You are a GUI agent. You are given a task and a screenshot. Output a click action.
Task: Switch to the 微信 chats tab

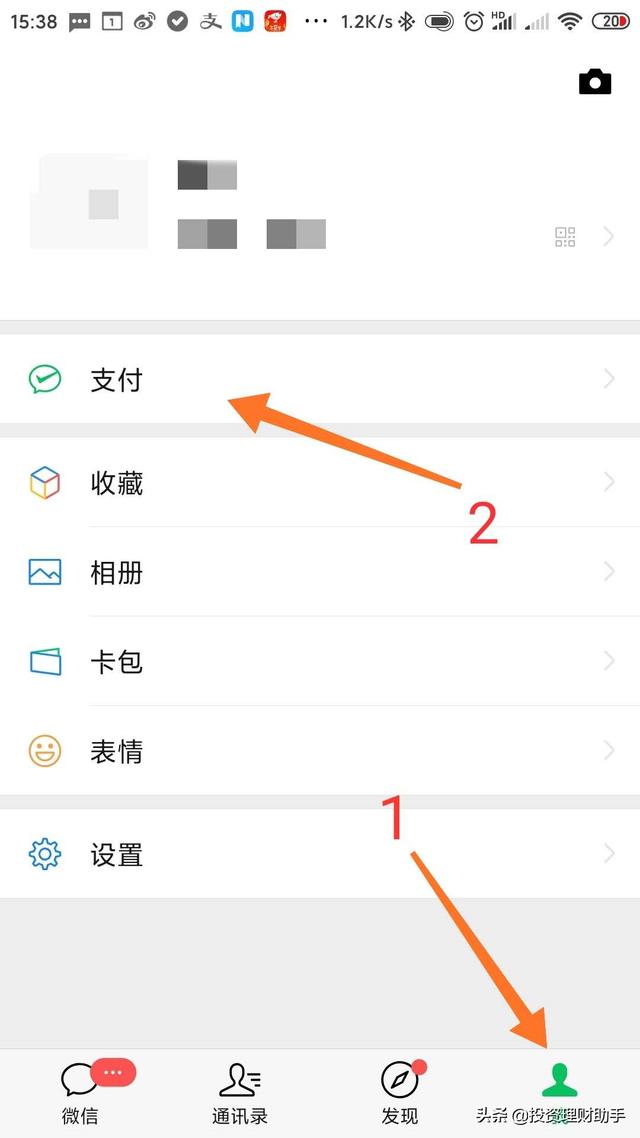coord(80,1093)
